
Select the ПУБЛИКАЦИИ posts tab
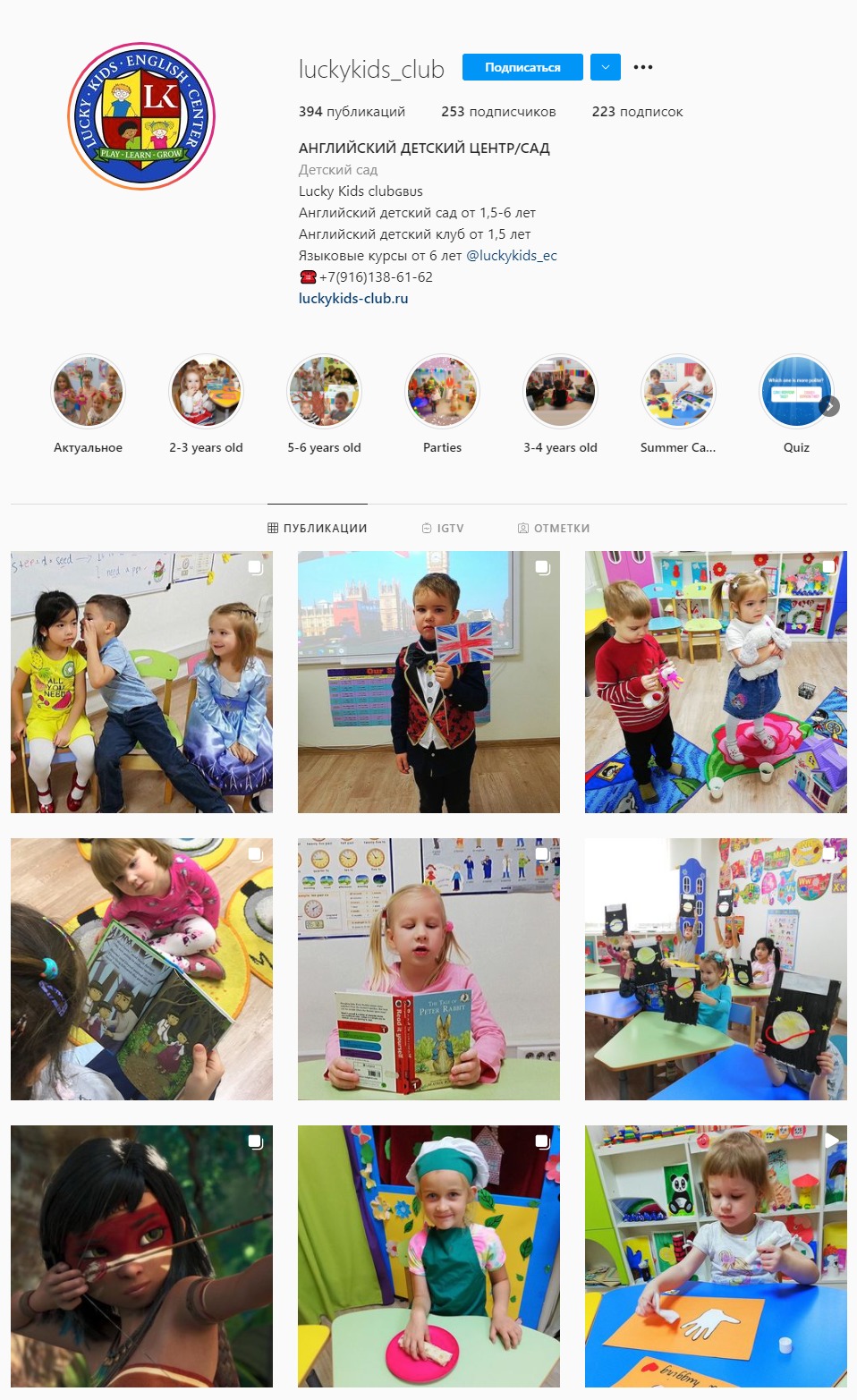[x=318, y=529]
